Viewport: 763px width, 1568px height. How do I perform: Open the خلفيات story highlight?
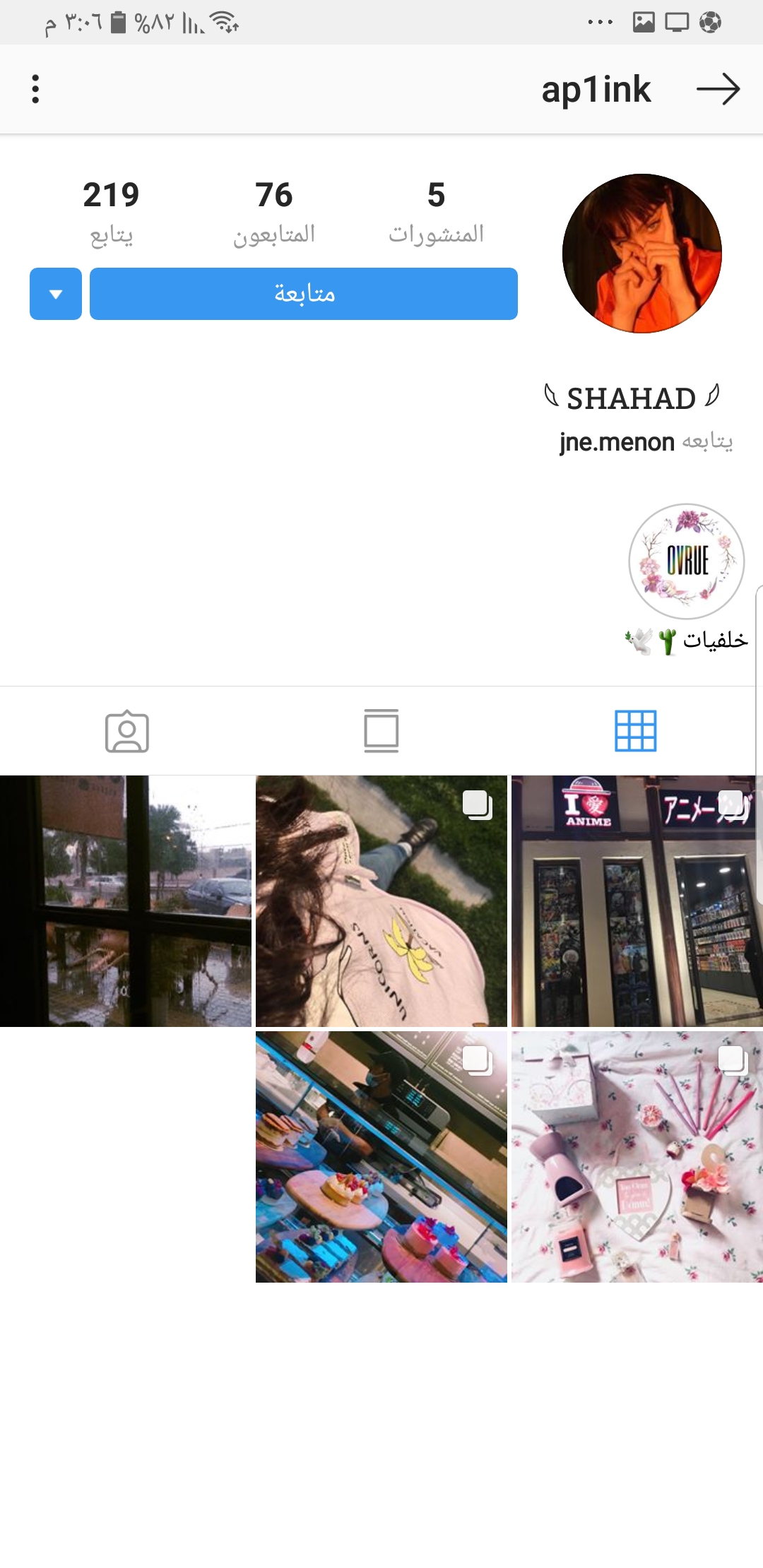[686, 562]
